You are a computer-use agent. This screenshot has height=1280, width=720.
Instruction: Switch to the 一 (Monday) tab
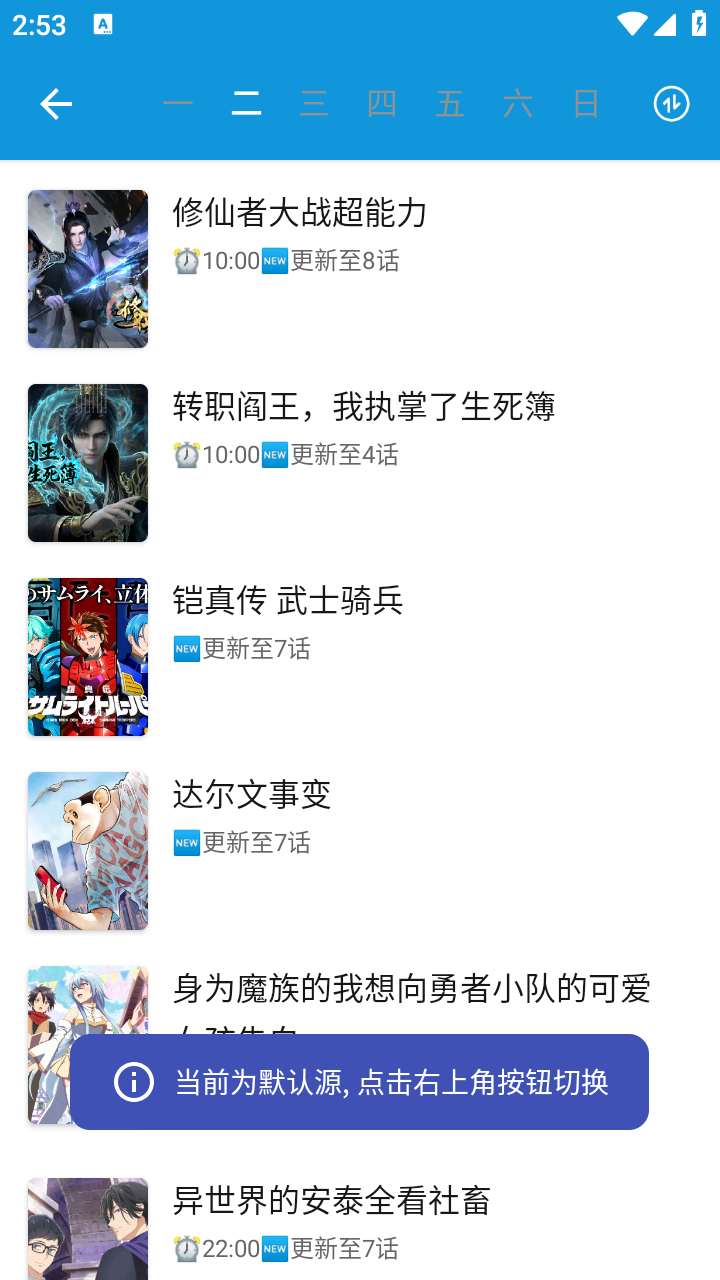click(x=177, y=103)
